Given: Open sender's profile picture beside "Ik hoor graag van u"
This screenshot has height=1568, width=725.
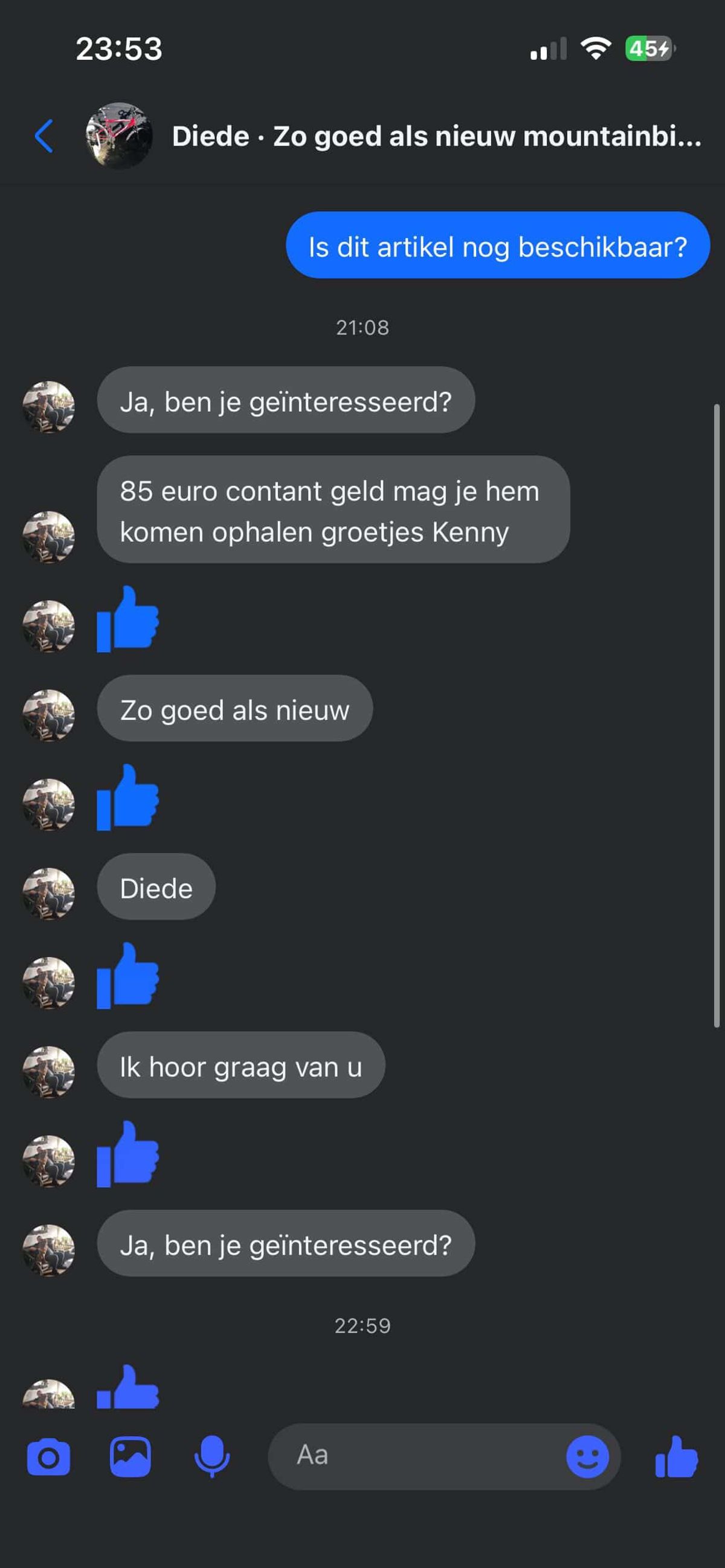Looking at the screenshot, I should (x=49, y=1071).
